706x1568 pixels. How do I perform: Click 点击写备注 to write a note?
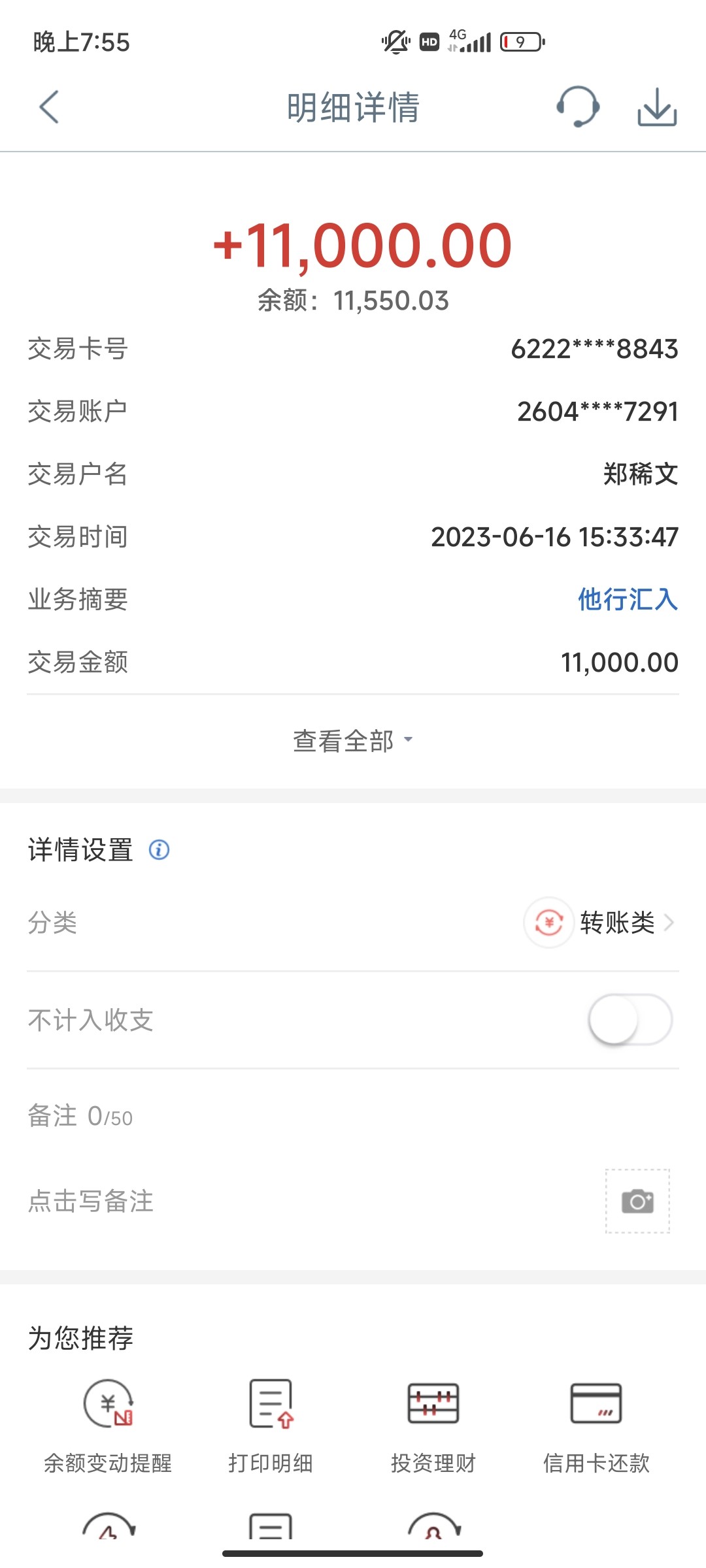pos(90,1203)
